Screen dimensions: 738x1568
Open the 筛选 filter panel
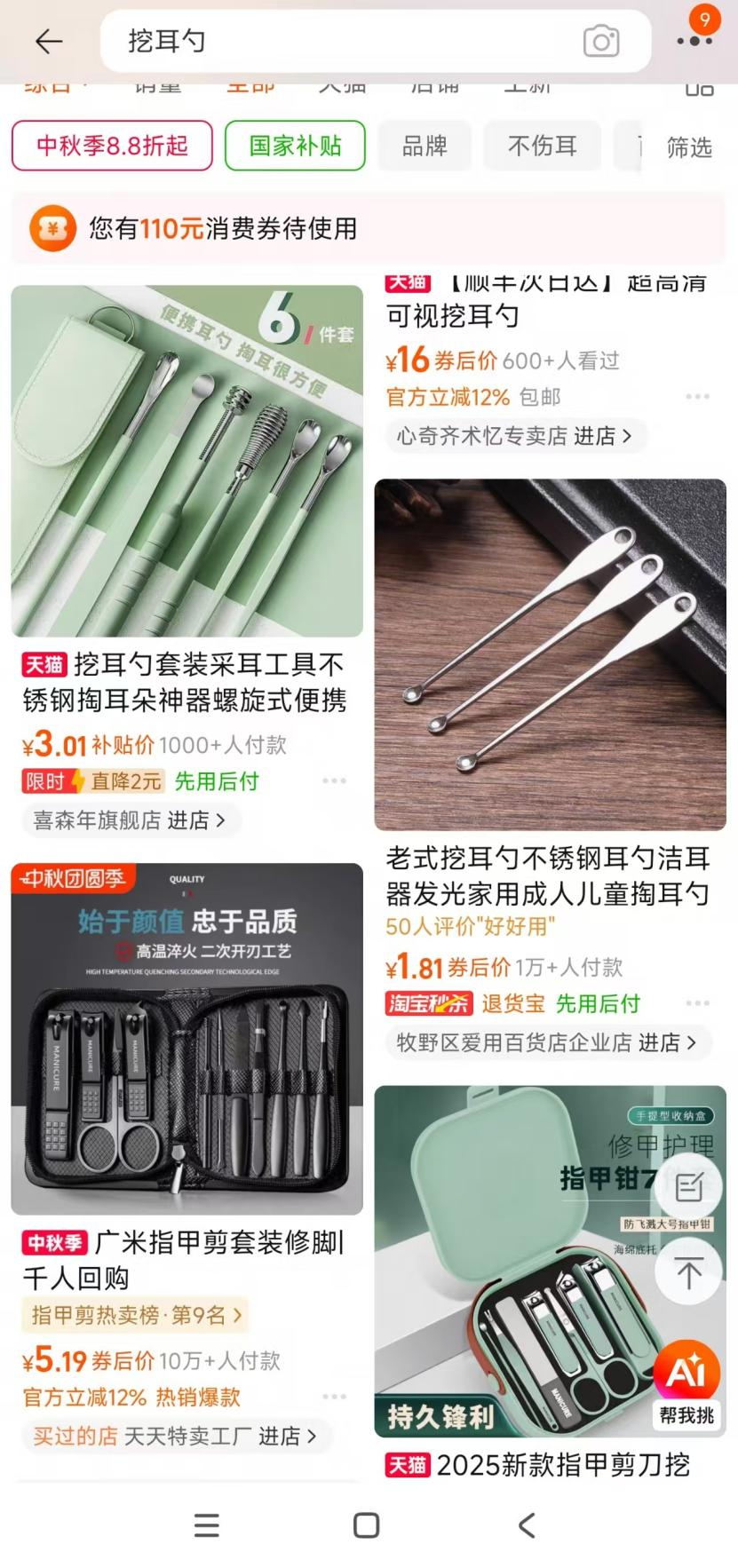point(689,147)
